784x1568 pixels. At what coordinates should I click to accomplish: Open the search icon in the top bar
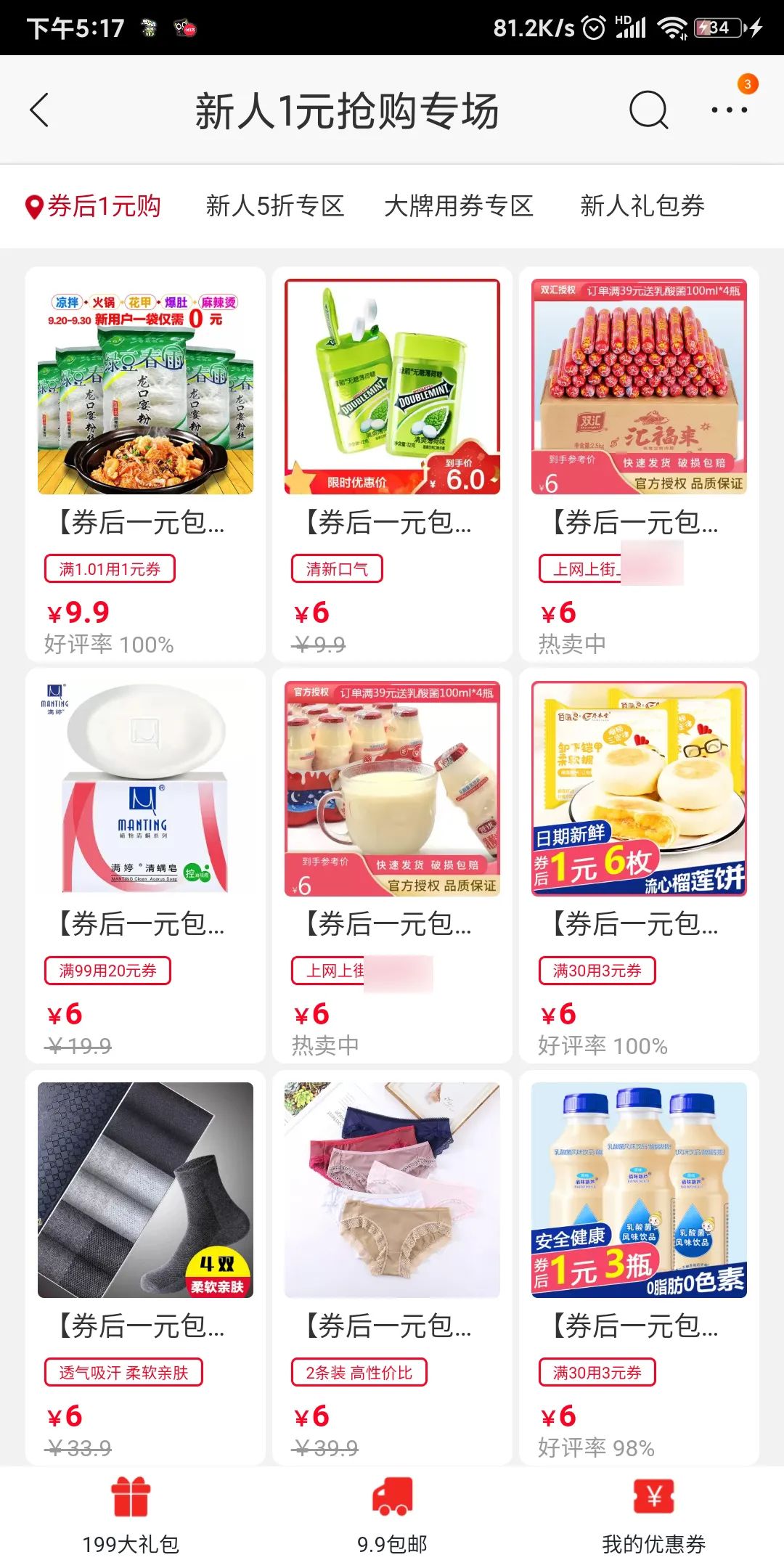(x=650, y=110)
